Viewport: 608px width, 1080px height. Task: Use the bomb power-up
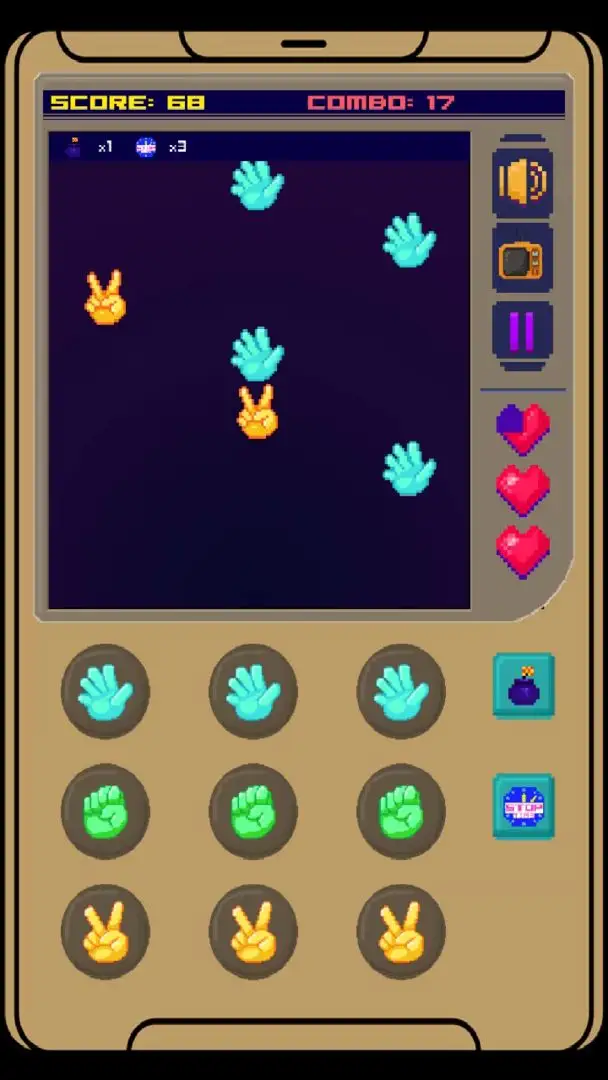523,685
